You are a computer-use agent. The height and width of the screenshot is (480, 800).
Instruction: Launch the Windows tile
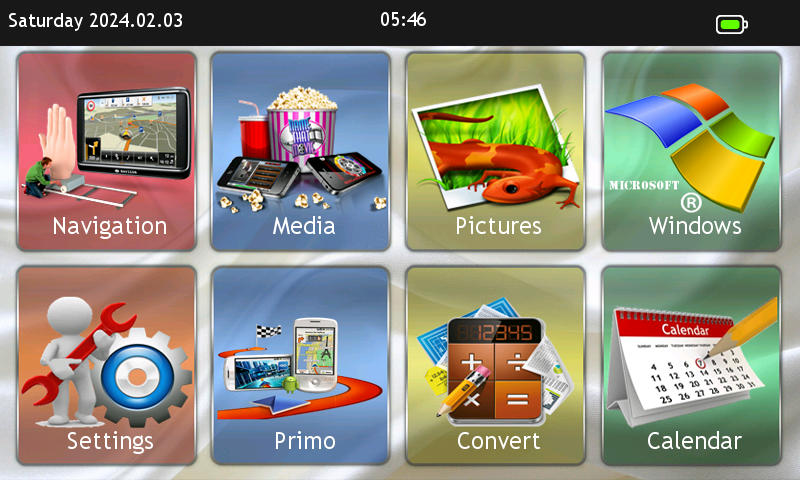pos(691,150)
